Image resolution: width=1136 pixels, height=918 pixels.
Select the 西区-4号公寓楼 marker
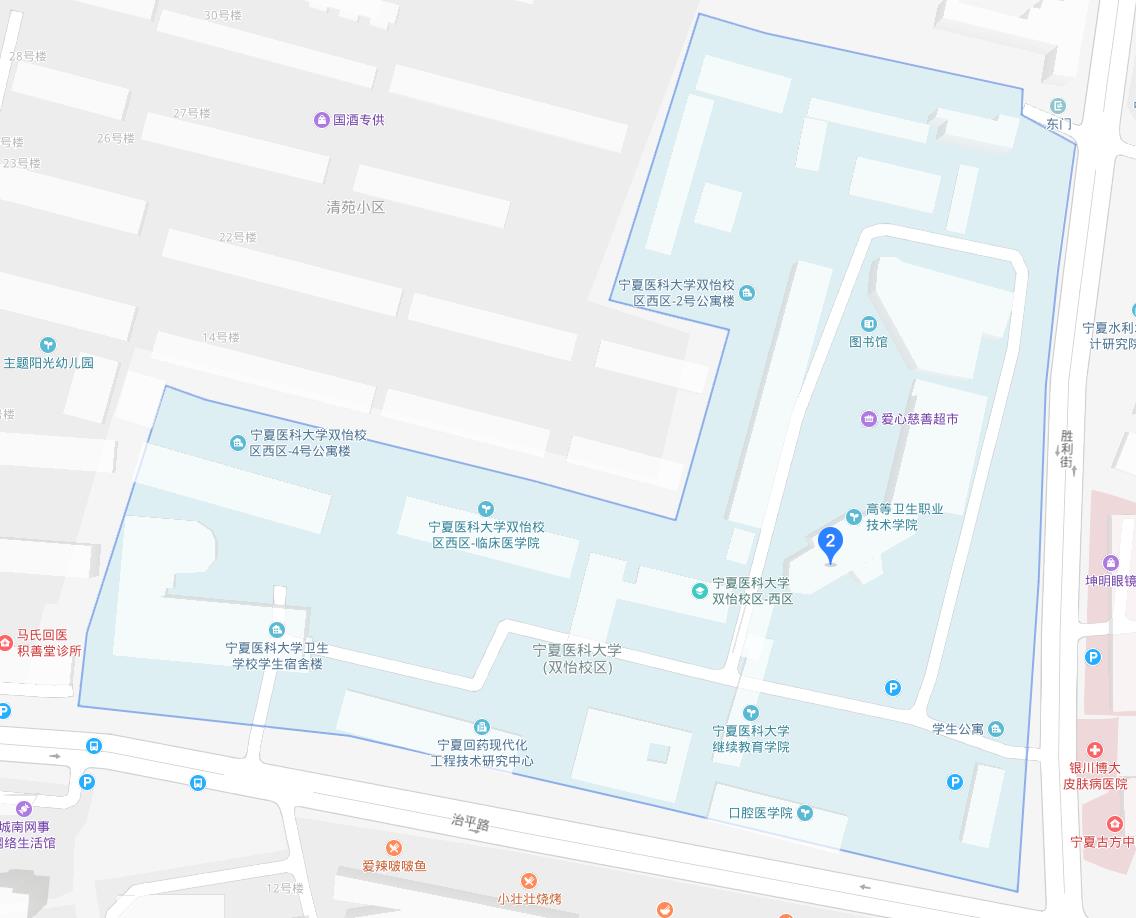point(237,443)
